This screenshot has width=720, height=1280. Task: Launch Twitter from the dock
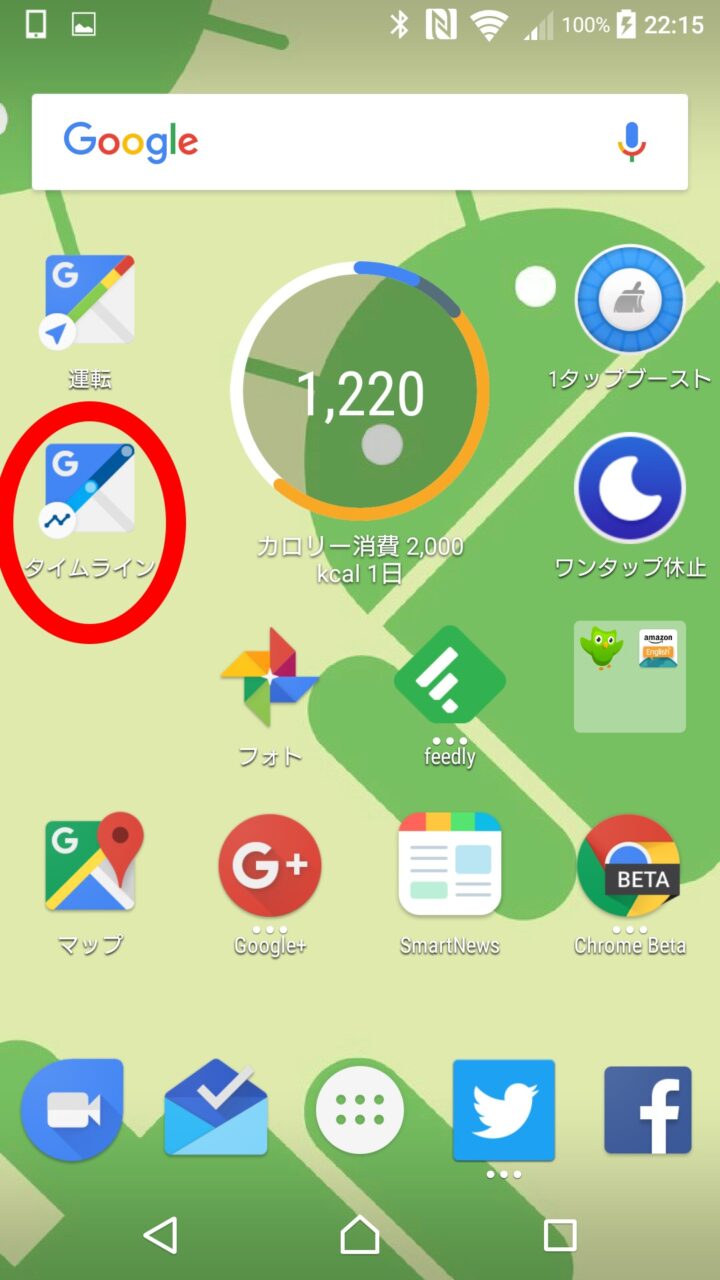coord(504,1110)
